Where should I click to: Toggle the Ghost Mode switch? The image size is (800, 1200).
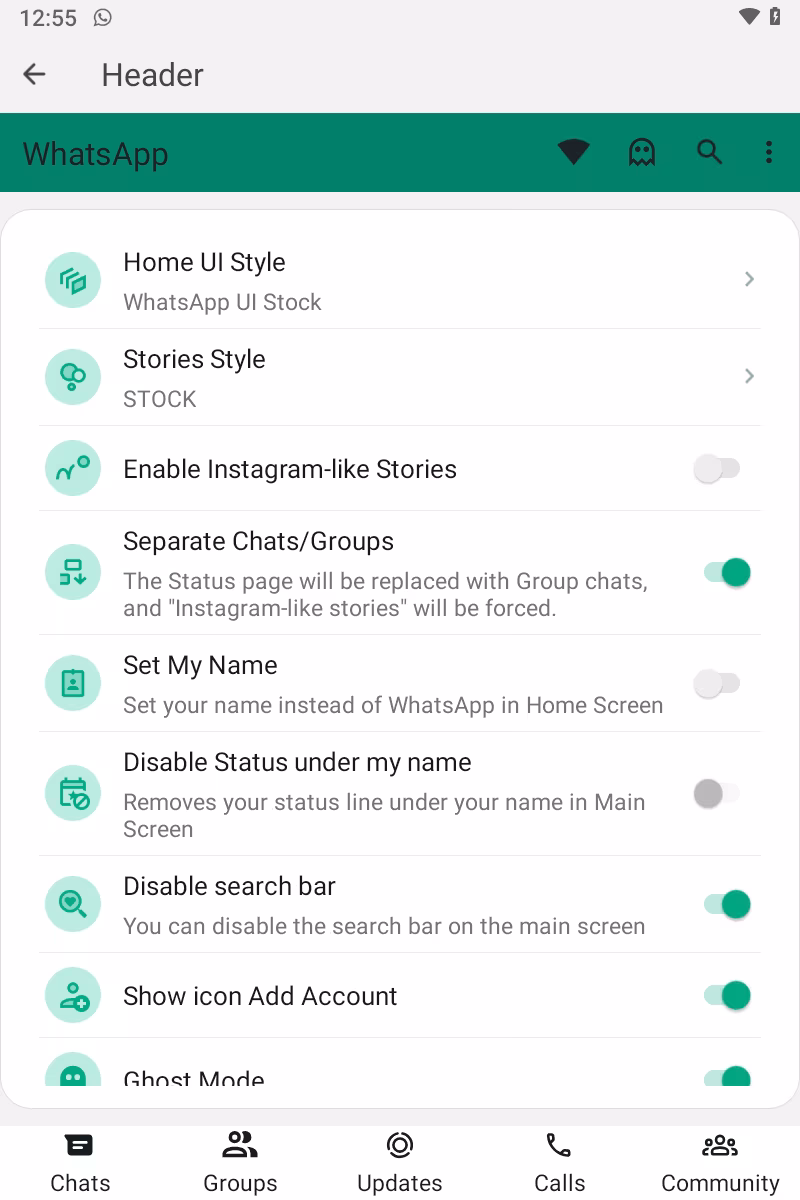[x=727, y=1076]
